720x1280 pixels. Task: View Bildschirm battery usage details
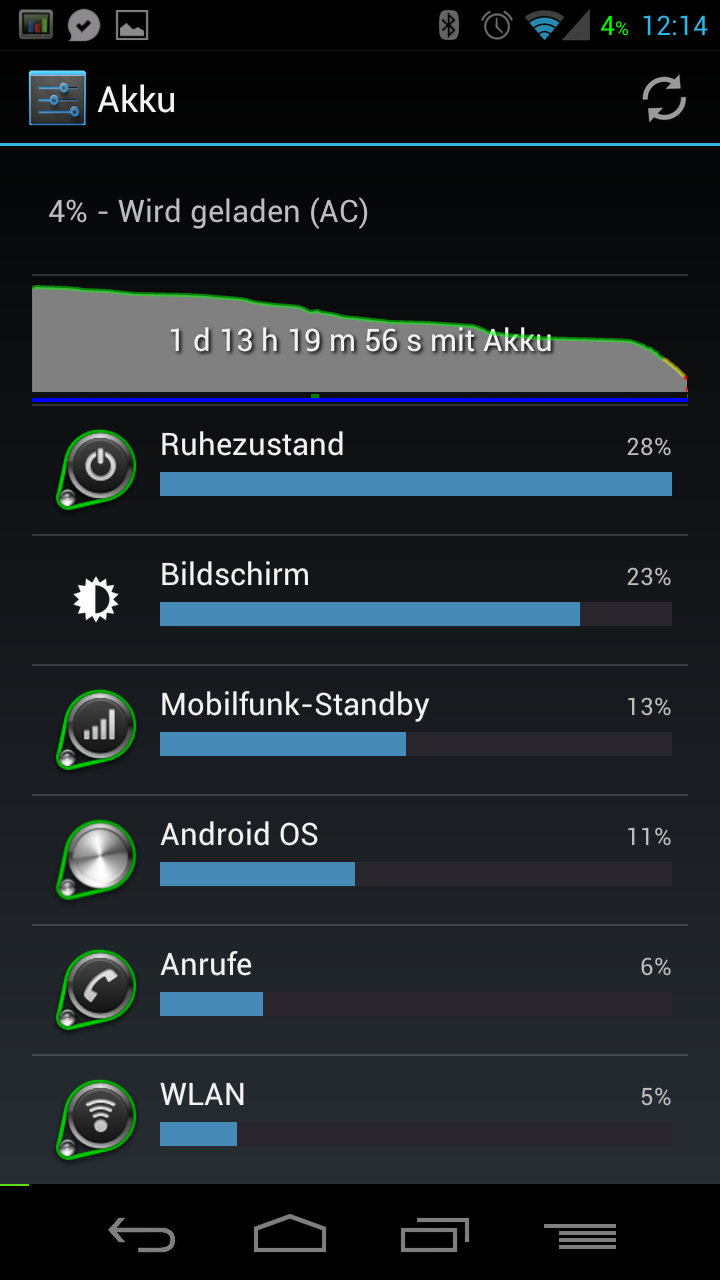(360, 600)
